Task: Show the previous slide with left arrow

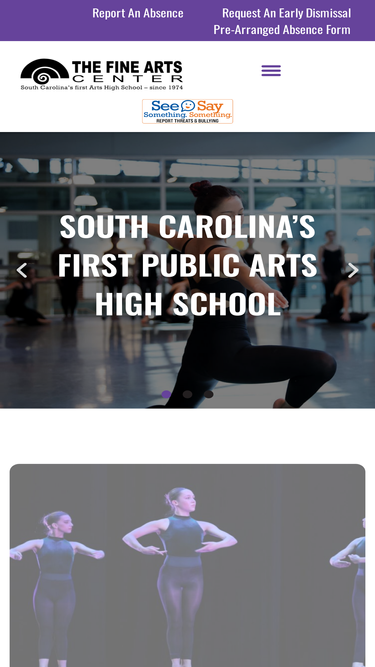Action: (x=22, y=271)
